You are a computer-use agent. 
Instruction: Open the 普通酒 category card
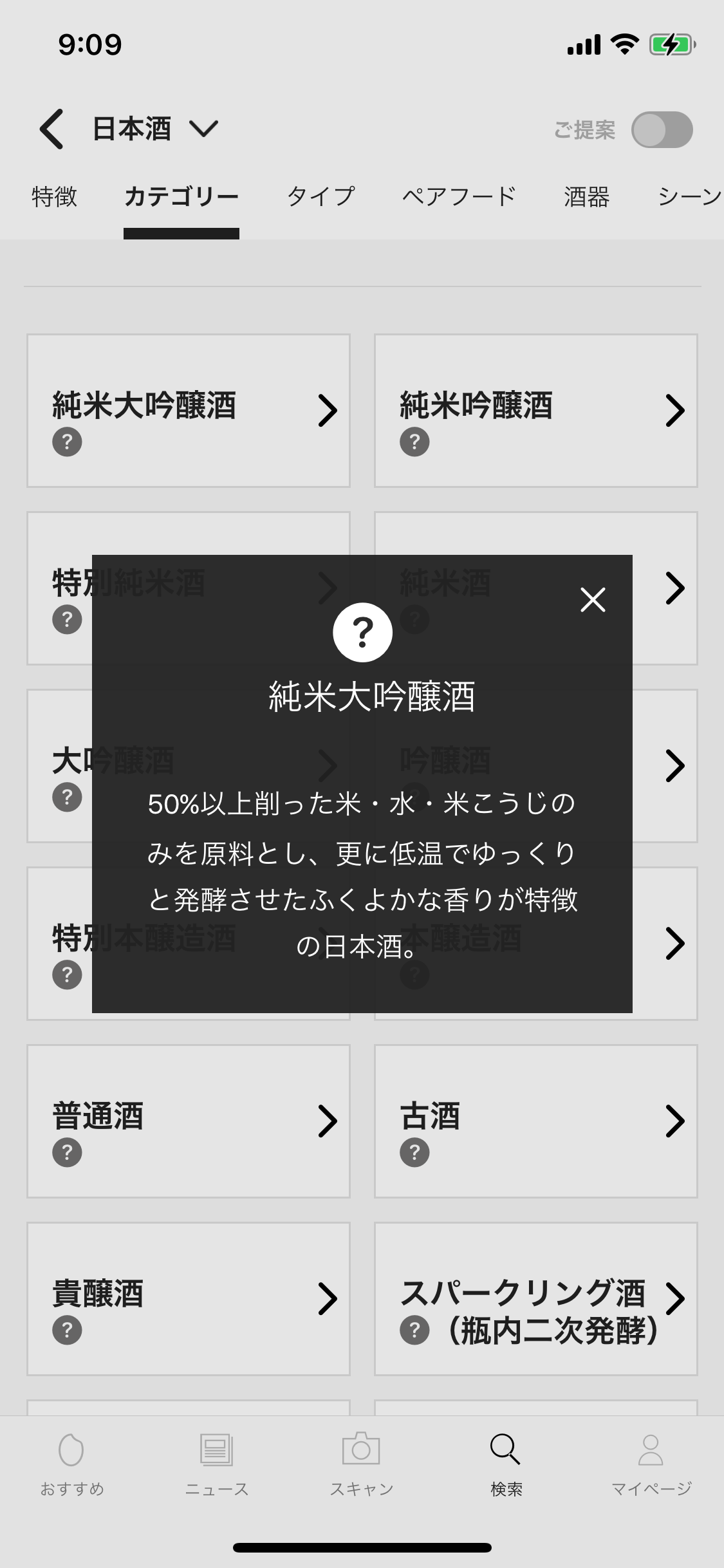click(x=188, y=1121)
